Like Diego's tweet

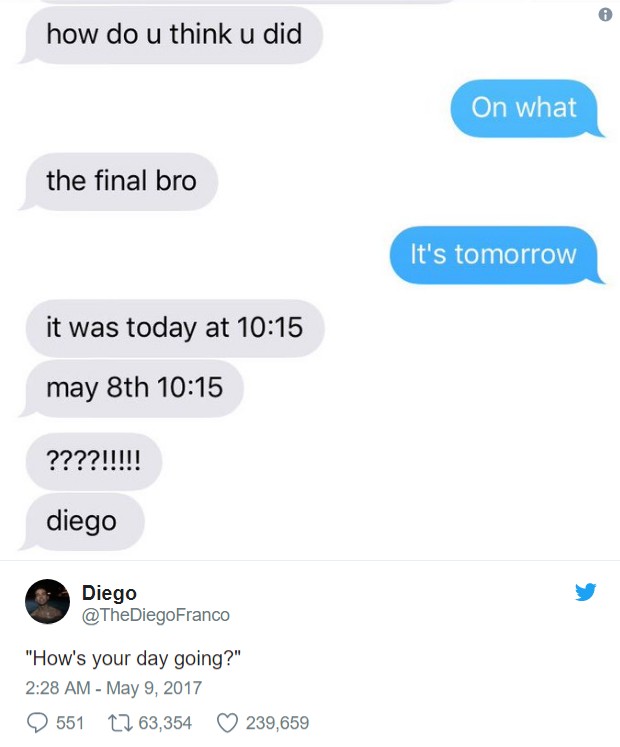click(226, 722)
